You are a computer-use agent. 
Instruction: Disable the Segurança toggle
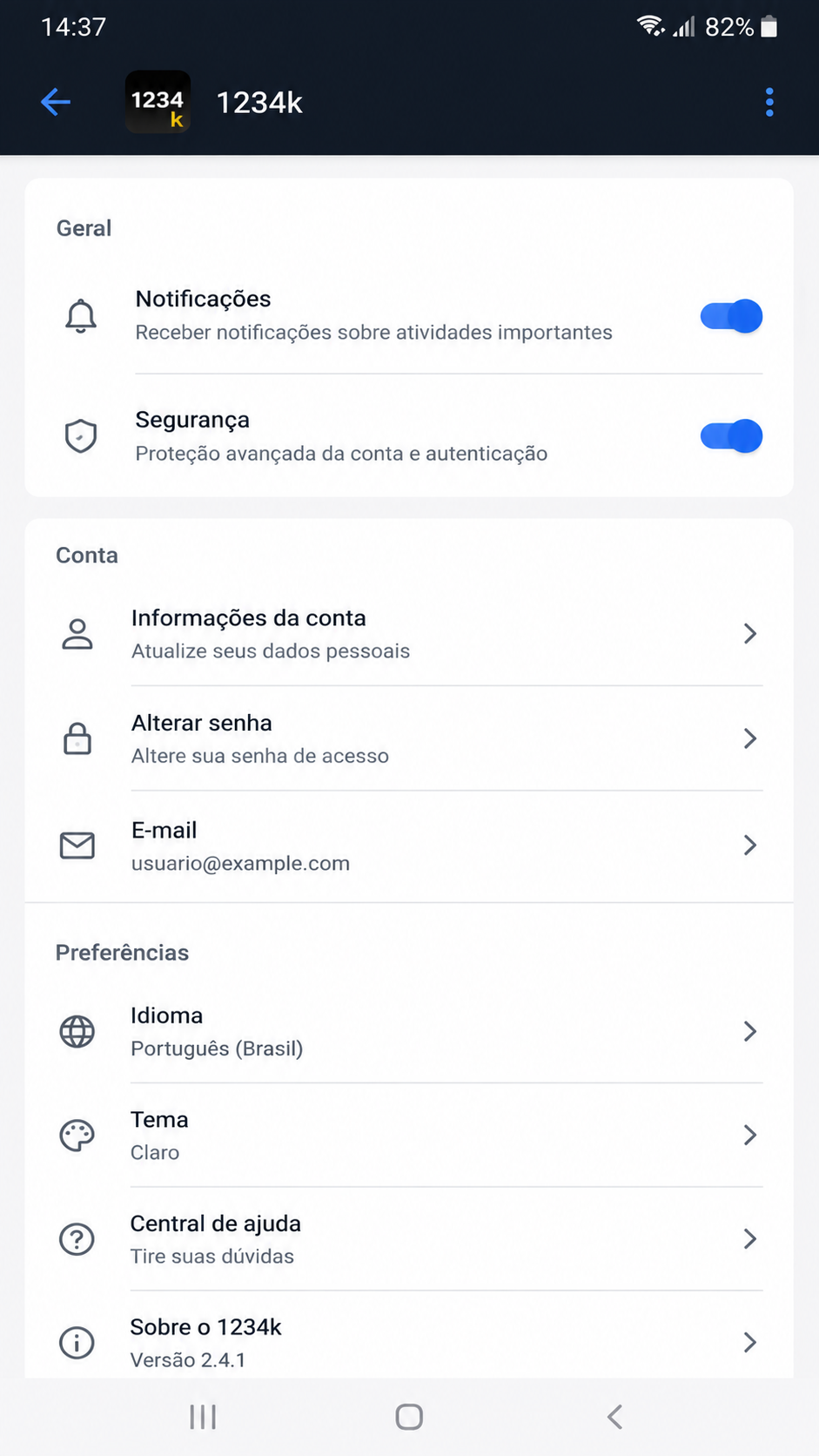point(731,436)
